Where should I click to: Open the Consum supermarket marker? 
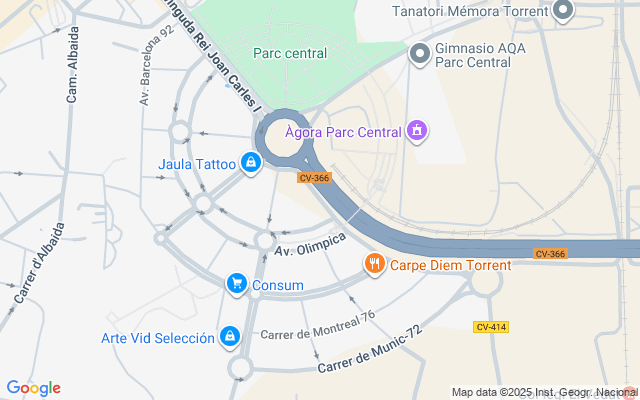[x=237, y=285]
